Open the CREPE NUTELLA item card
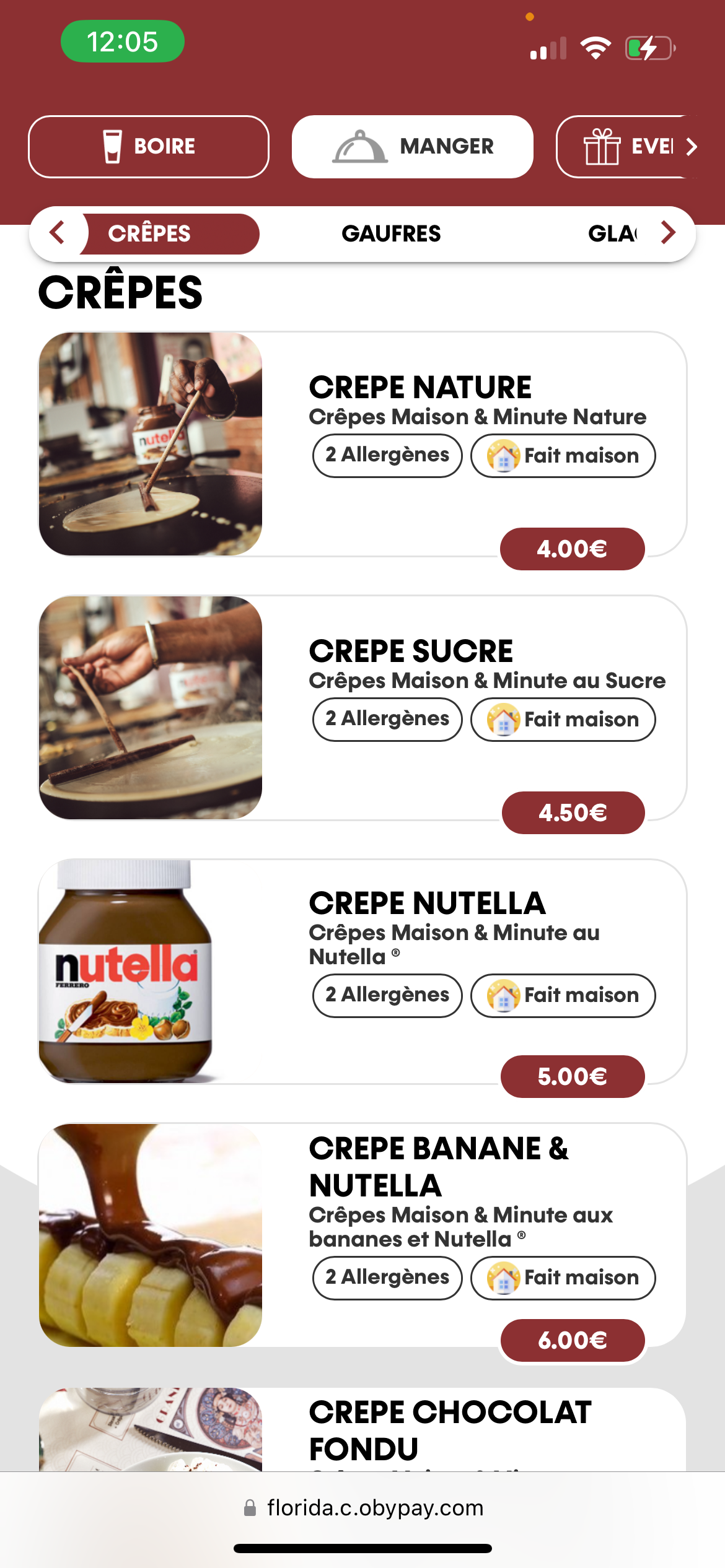Screen dimensions: 725x1568 (427, 904)
